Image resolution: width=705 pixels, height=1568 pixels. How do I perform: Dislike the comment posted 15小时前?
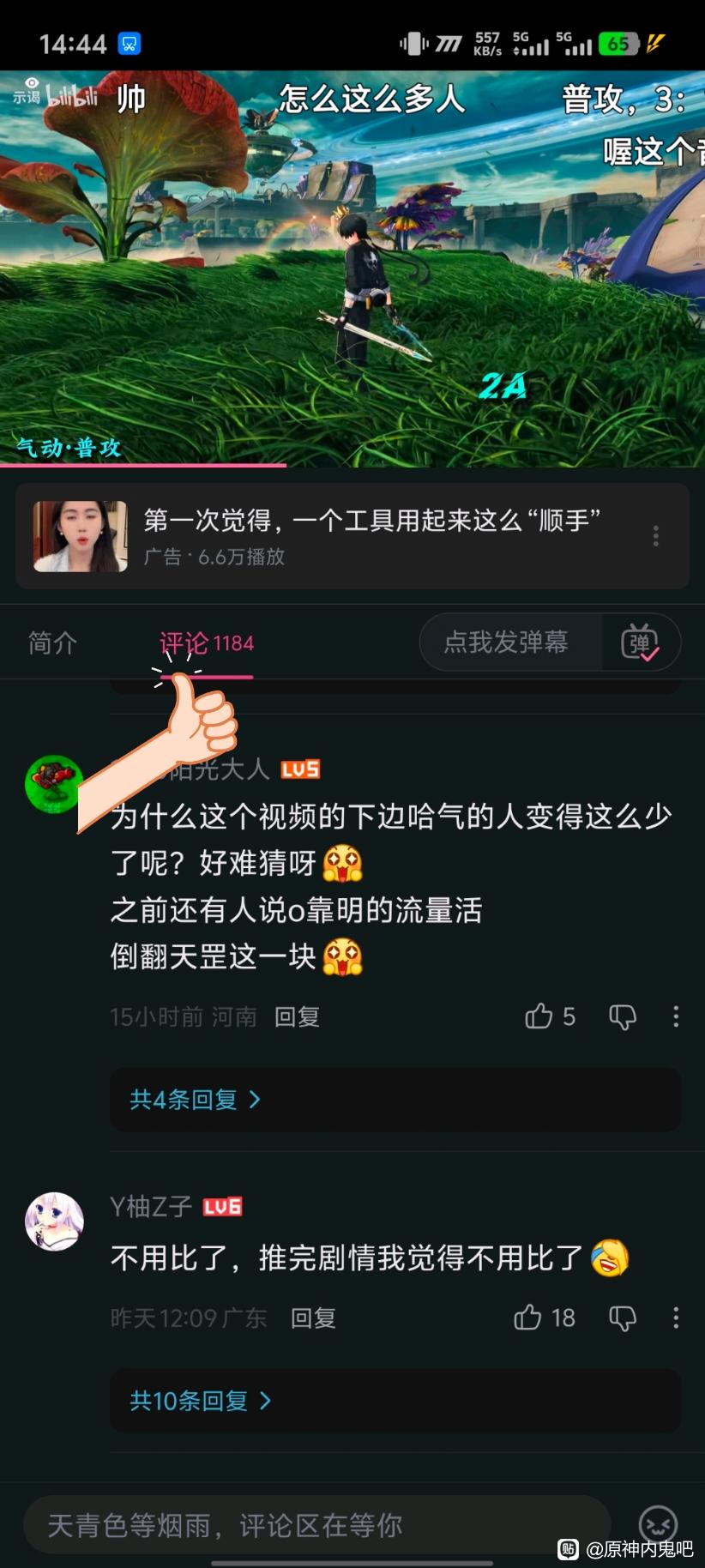(623, 1016)
